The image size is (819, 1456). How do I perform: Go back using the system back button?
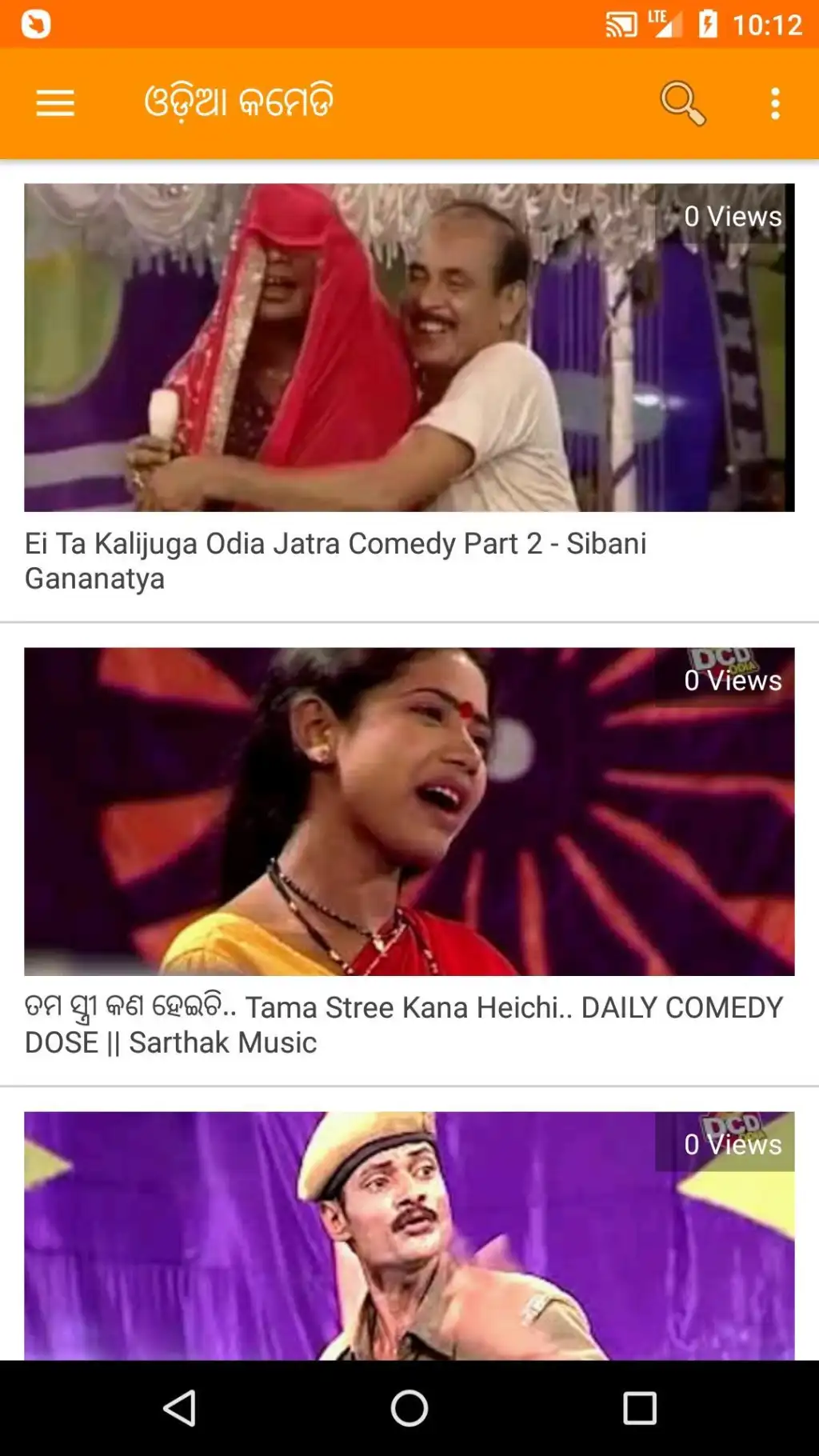[x=180, y=1408]
